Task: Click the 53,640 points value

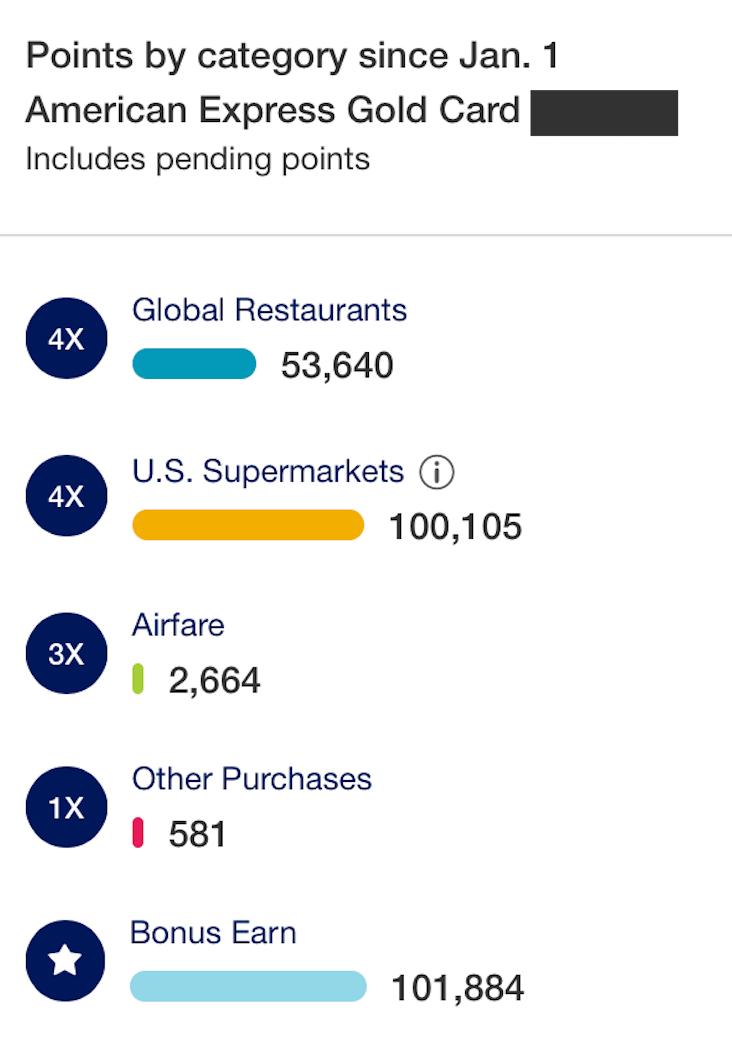Action: click(339, 364)
